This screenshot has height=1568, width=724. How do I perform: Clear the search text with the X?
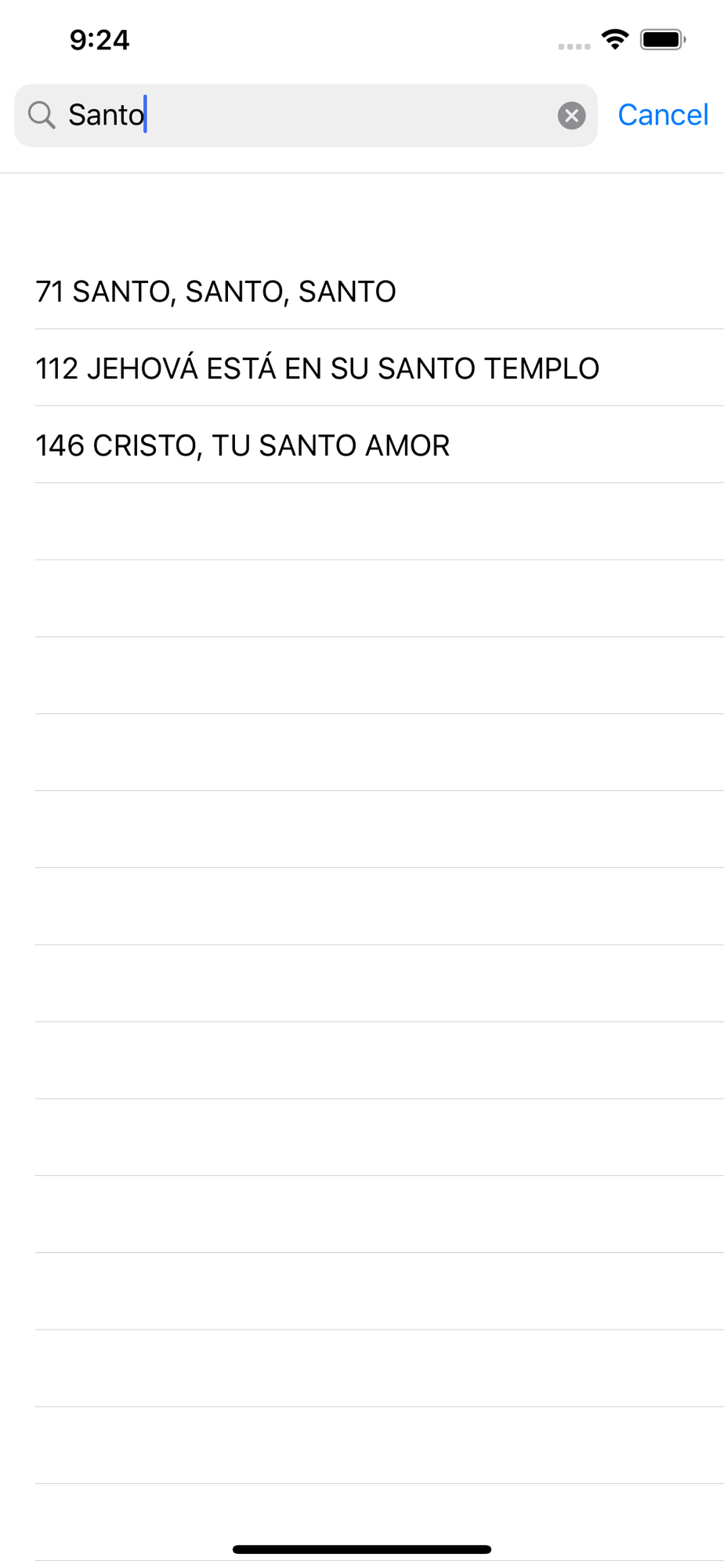[x=571, y=116]
